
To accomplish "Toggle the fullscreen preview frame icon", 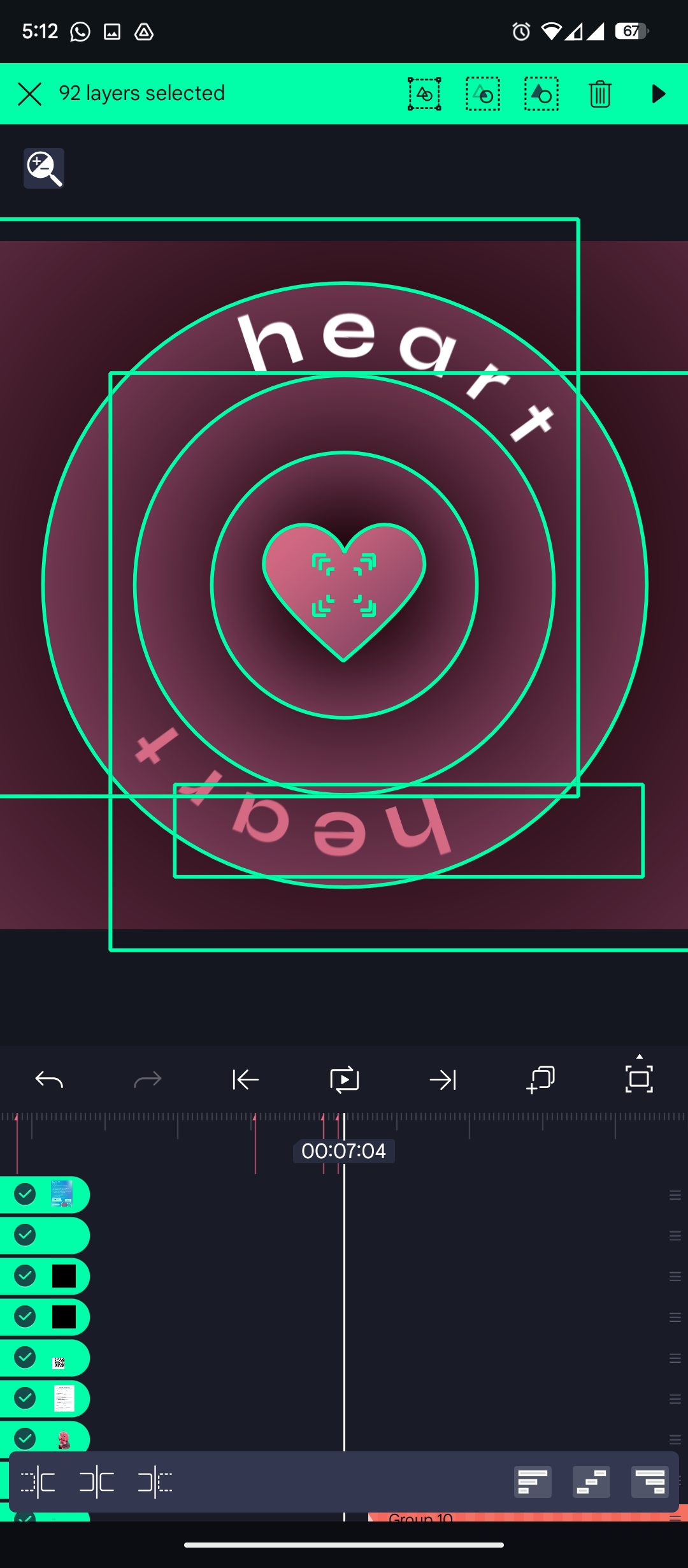I will point(639,1078).
